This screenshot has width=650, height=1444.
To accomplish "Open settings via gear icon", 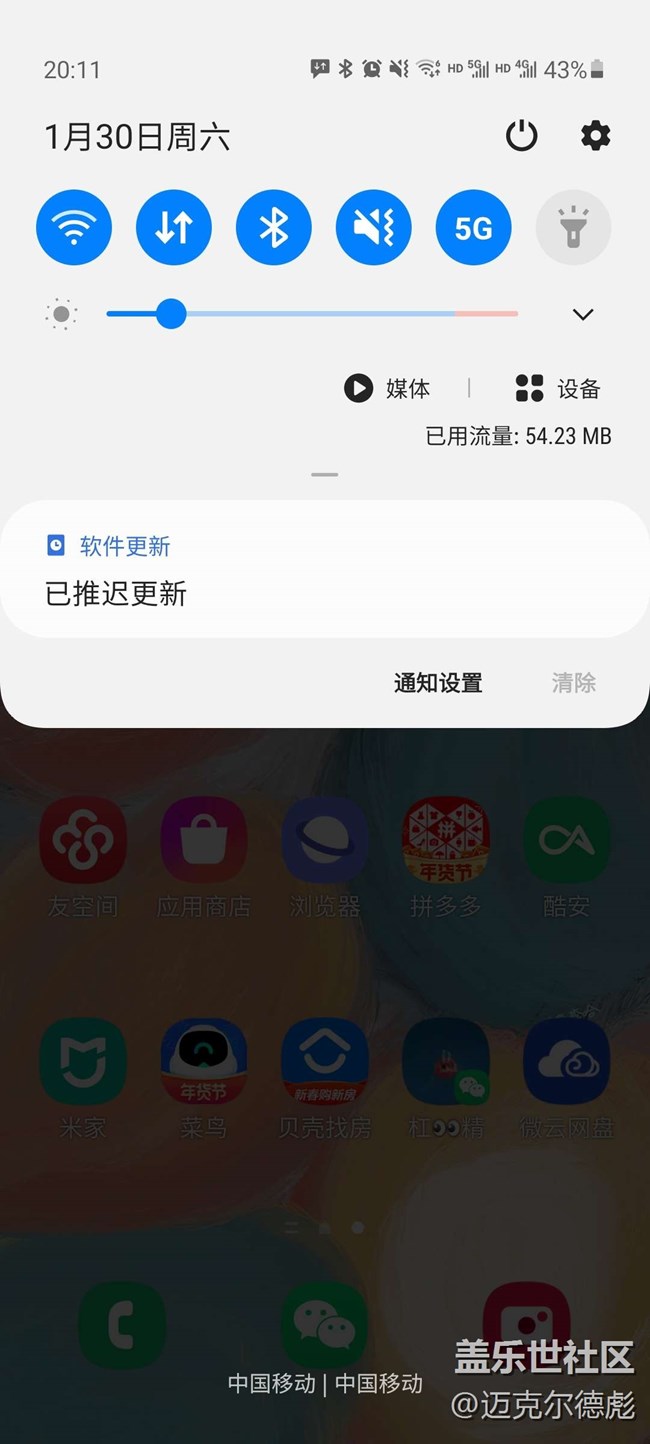I will [595, 136].
